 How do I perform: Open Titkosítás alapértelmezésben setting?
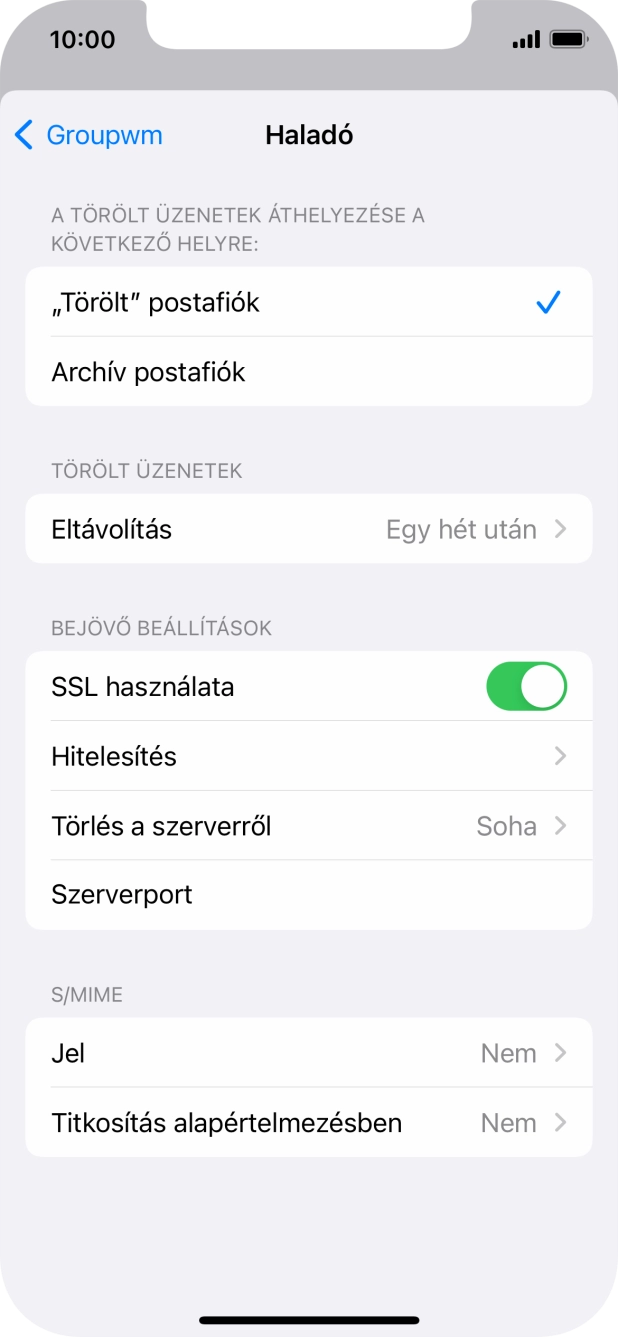click(308, 1123)
